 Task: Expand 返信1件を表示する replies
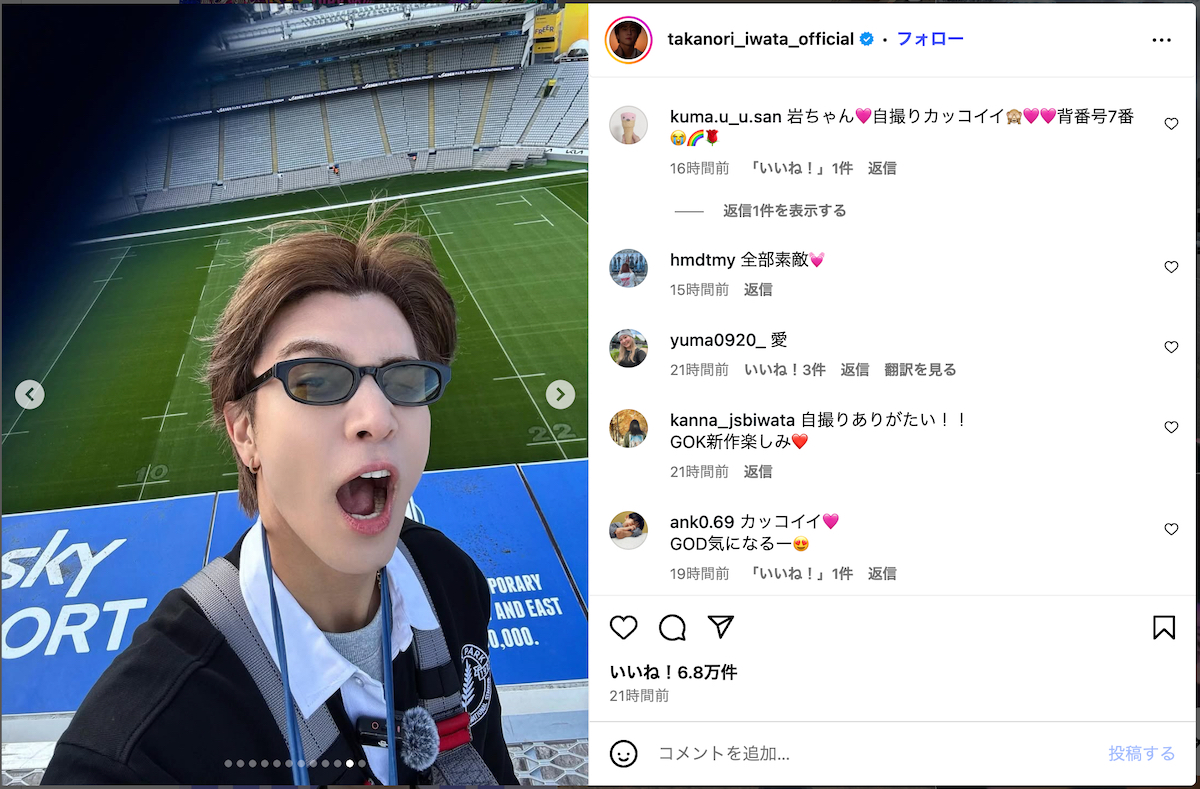pyautogui.click(x=784, y=211)
